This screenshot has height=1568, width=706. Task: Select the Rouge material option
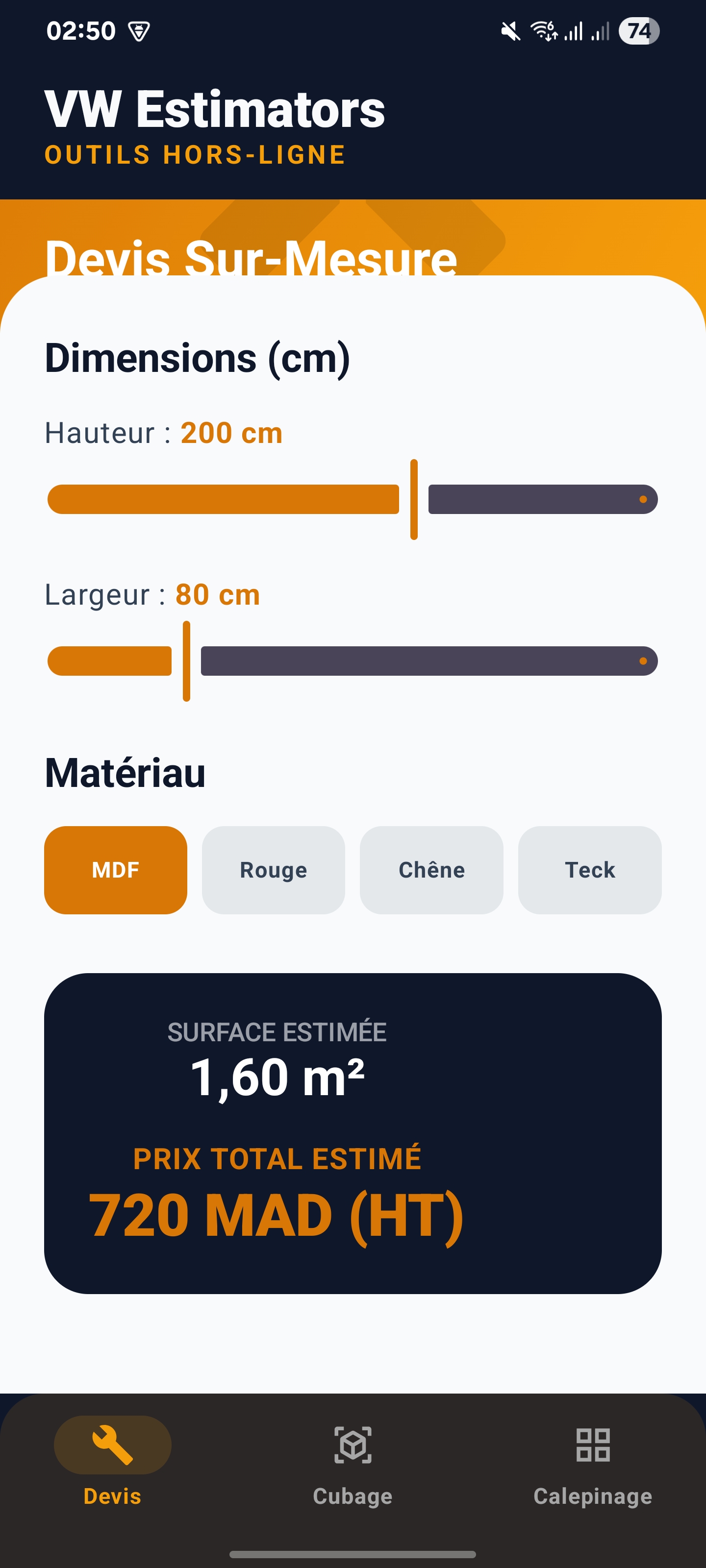pos(273,870)
